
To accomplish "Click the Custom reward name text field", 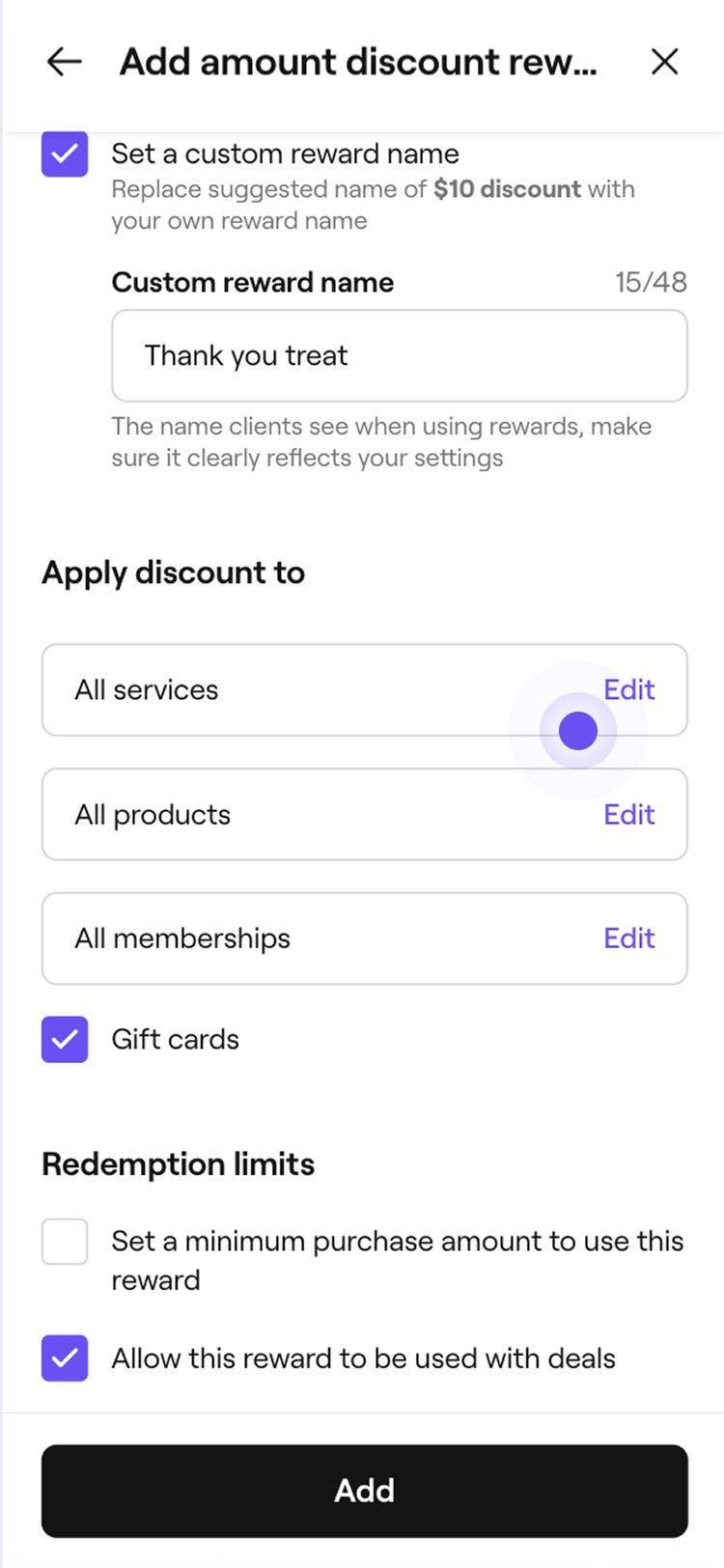I will (399, 355).
